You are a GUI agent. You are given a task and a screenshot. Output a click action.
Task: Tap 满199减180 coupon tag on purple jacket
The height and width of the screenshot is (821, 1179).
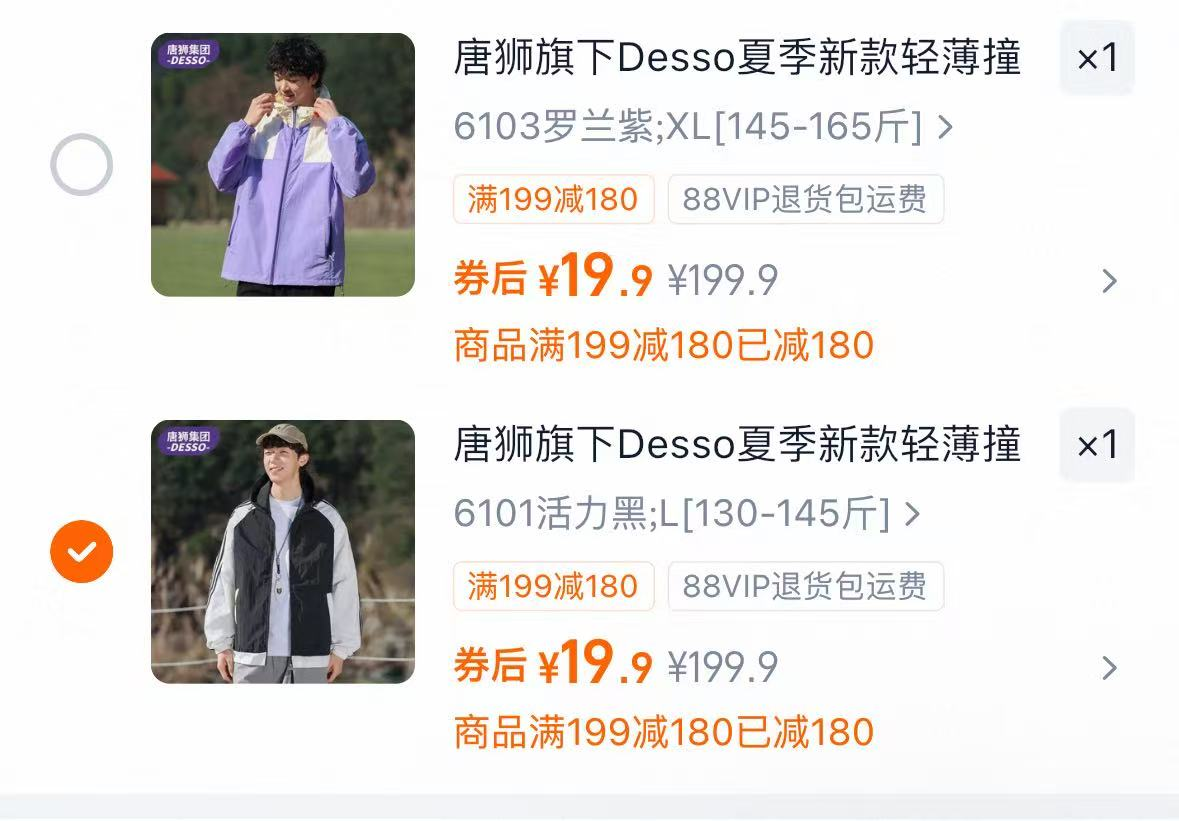click(x=553, y=199)
